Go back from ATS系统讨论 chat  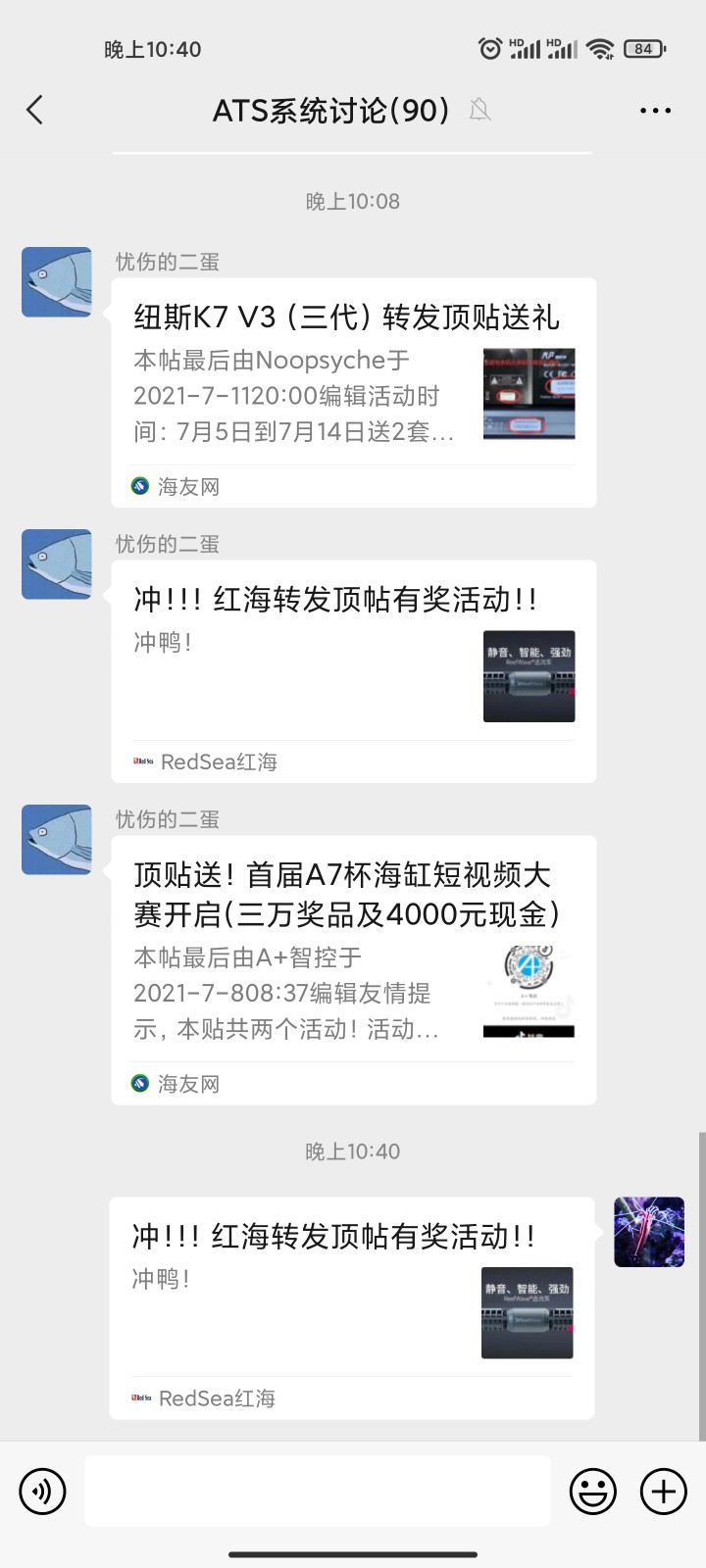point(35,110)
